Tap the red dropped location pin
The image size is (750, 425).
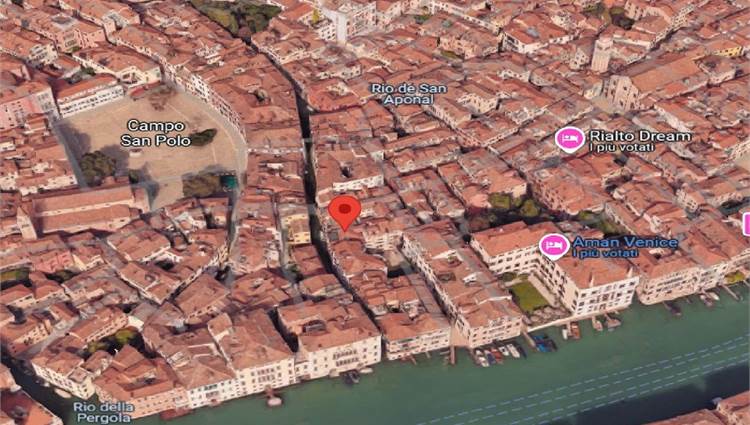pyautogui.click(x=345, y=211)
